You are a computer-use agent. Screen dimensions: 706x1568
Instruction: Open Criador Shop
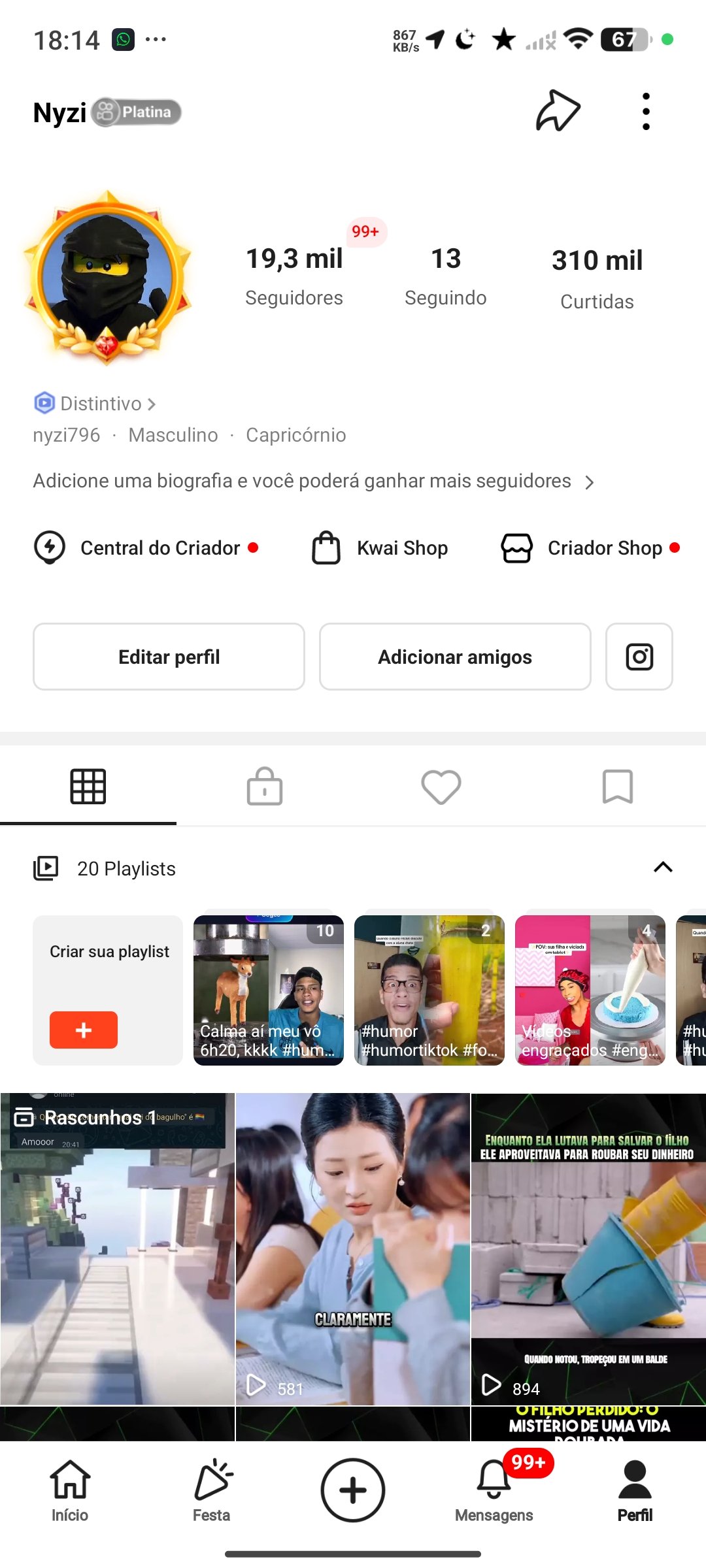point(590,547)
